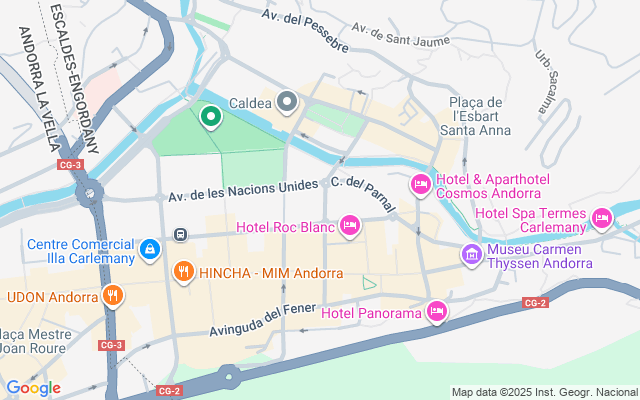640x400 pixels.
Task: Tap the Hotel Panorama pin
Action: (436, 313)
